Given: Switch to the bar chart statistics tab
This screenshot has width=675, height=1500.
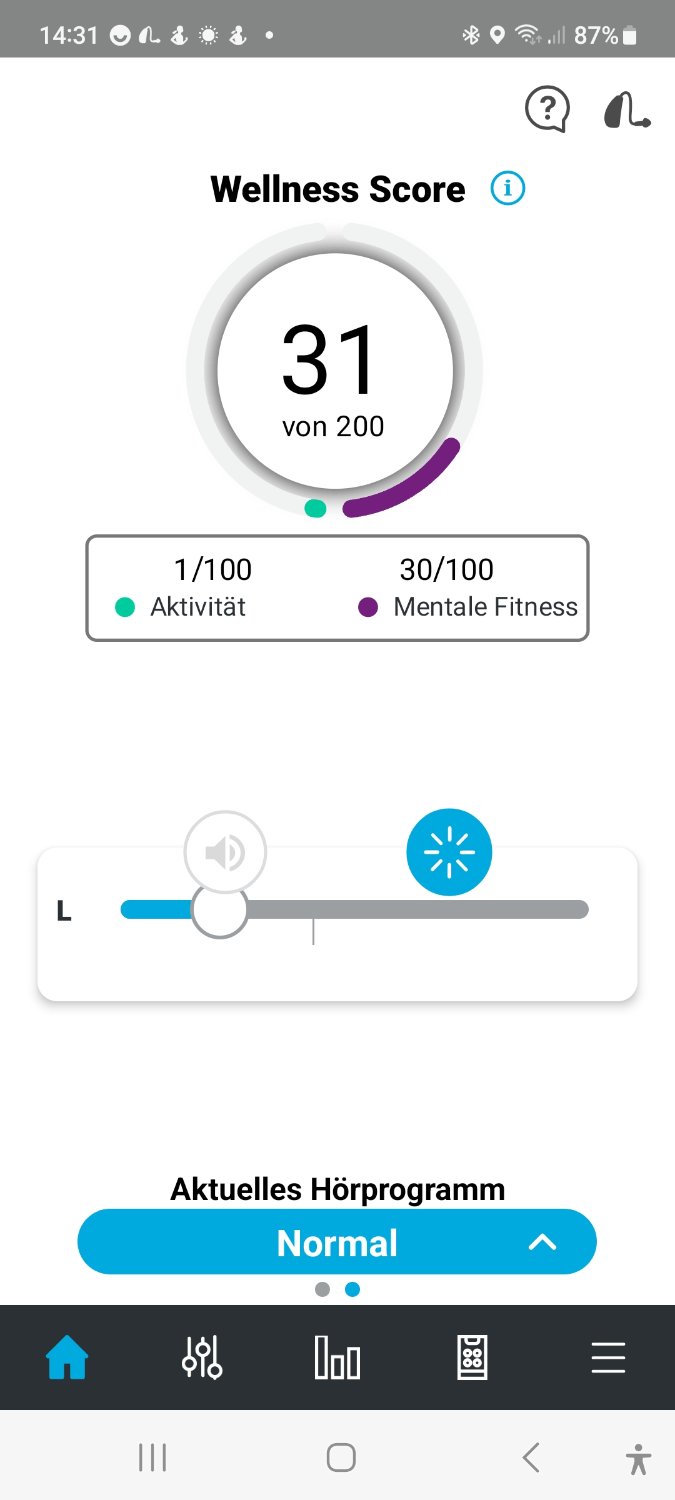Looking at the screenshot, I should point(337,1359).
